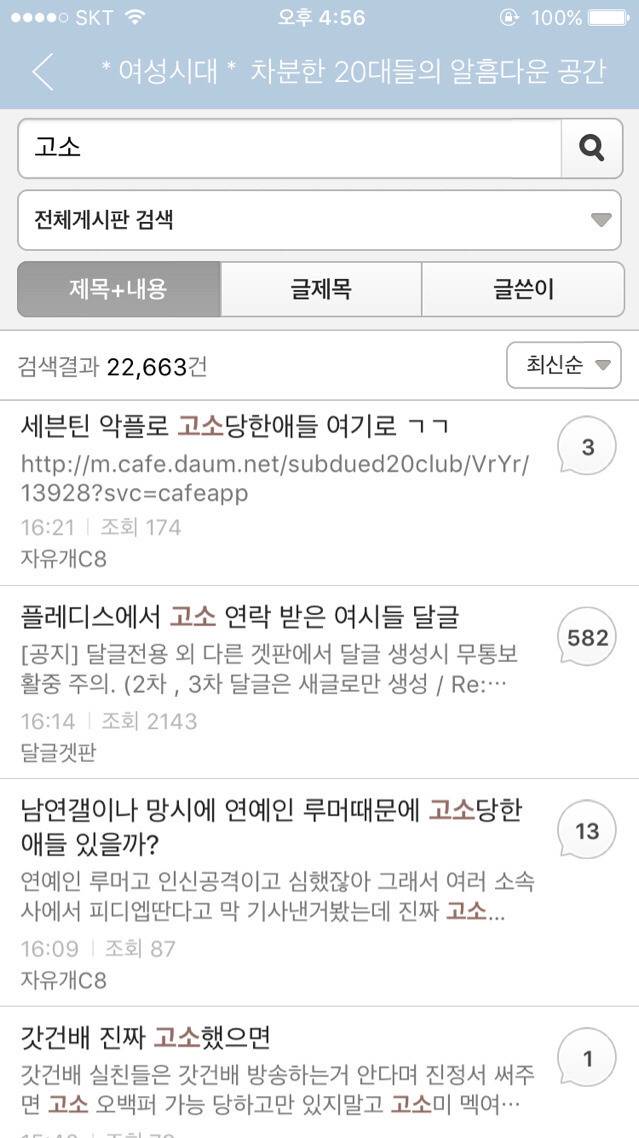The height and width of the screenshot is (1138, 639).
Task: Go back with the top-left arrow
Action: point(42,72)
